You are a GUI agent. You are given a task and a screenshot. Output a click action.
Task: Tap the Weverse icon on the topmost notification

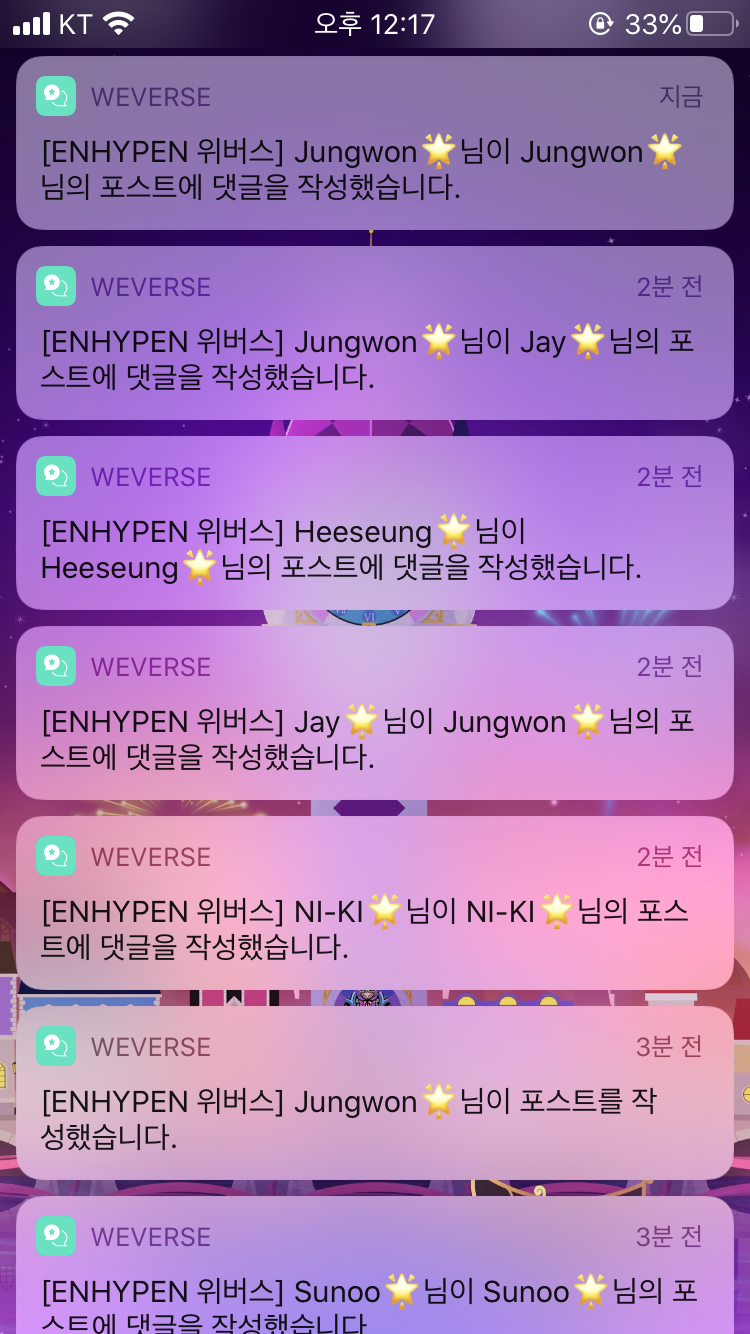[56, 96]
